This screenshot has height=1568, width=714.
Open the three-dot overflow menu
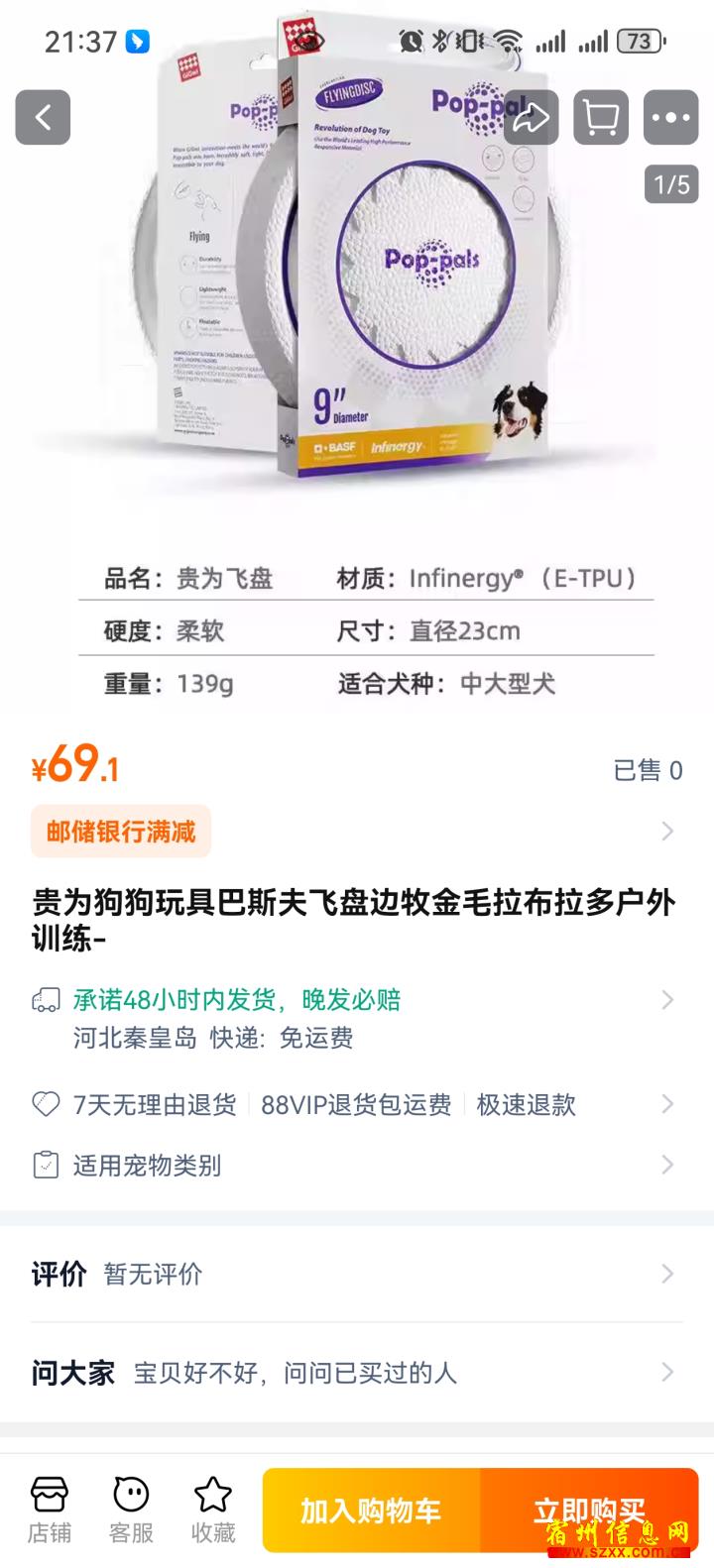tap(671, 118)
